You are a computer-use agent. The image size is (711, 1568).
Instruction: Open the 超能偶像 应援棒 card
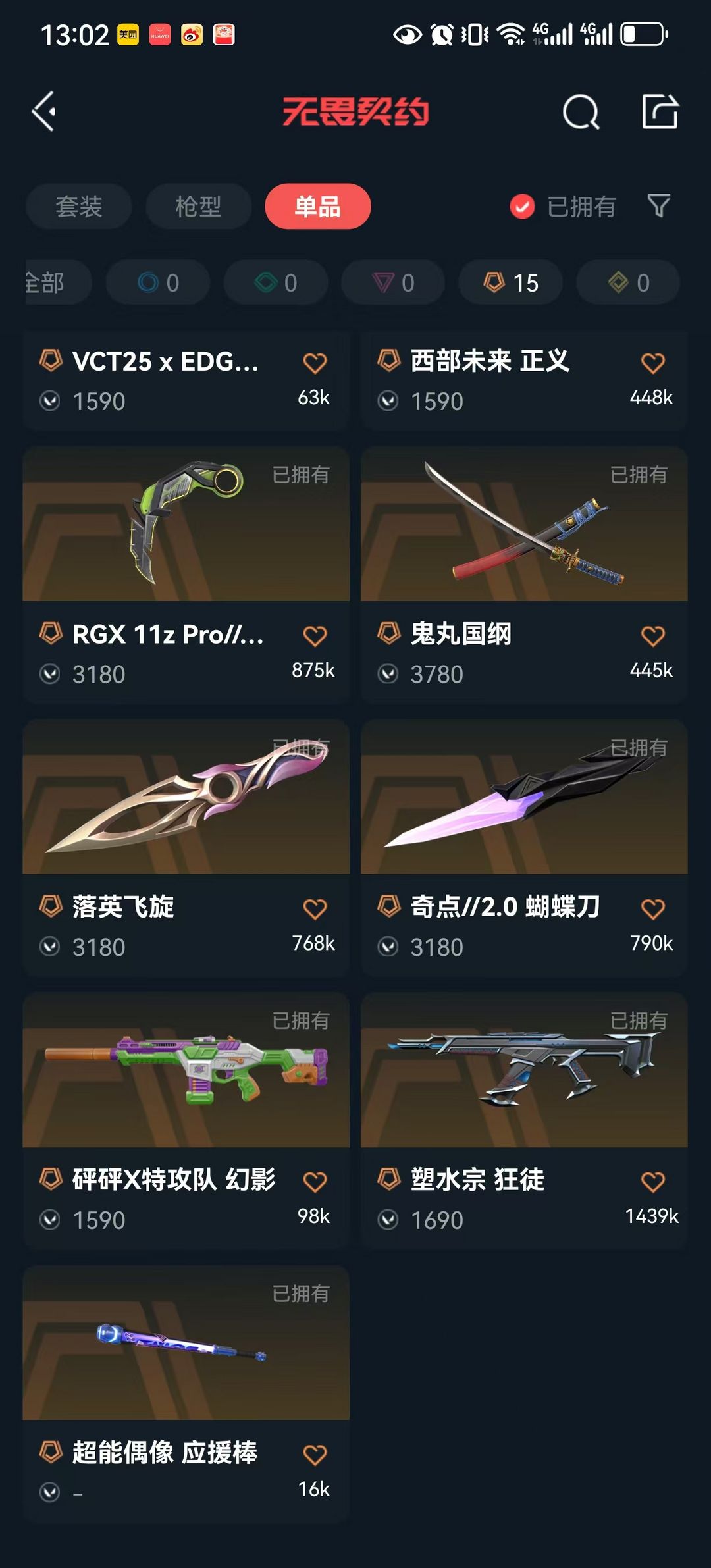(x=186, y=1394)
